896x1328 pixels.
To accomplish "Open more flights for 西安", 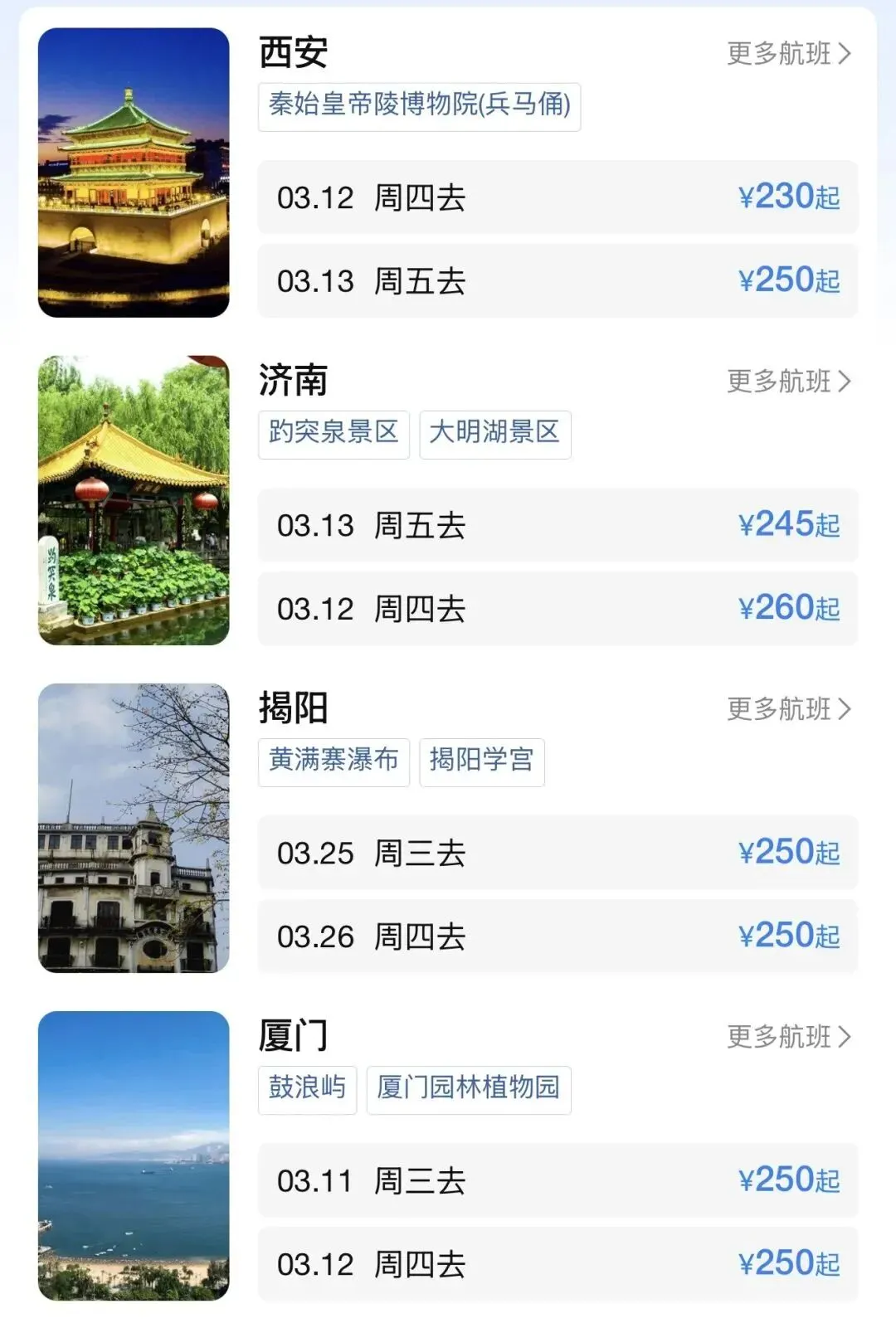I will tap(788, 54).
